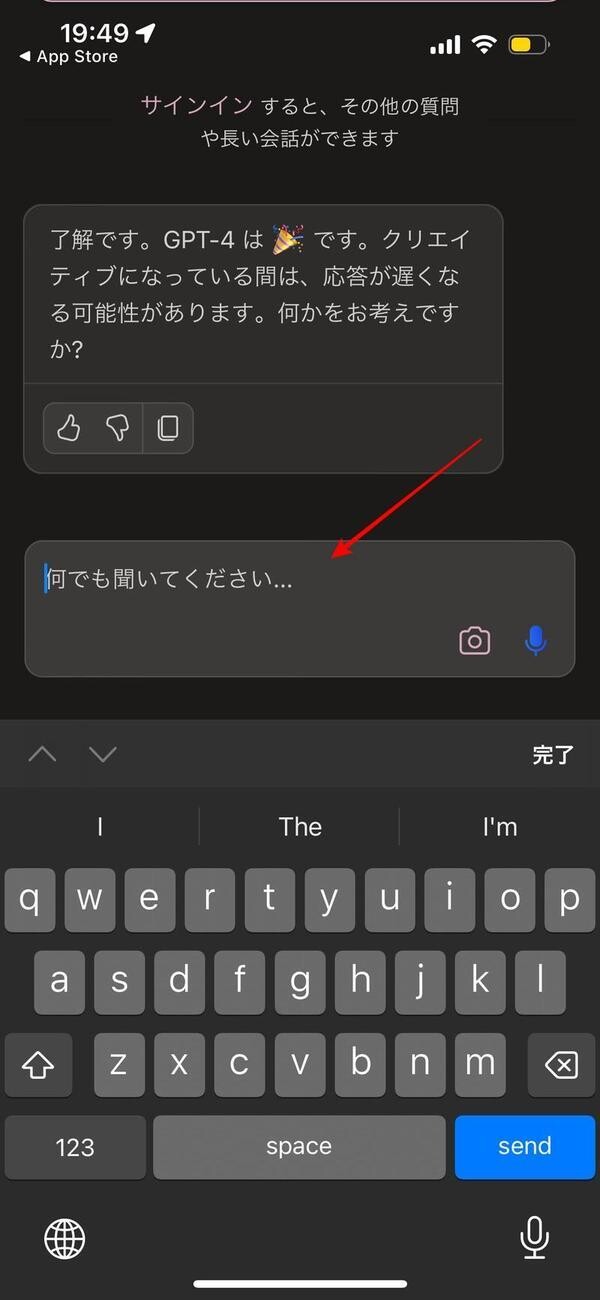Tap 完了 to dismiss the keyboard
Viewport: 600px width, 1300px height.
pos(552,755)
